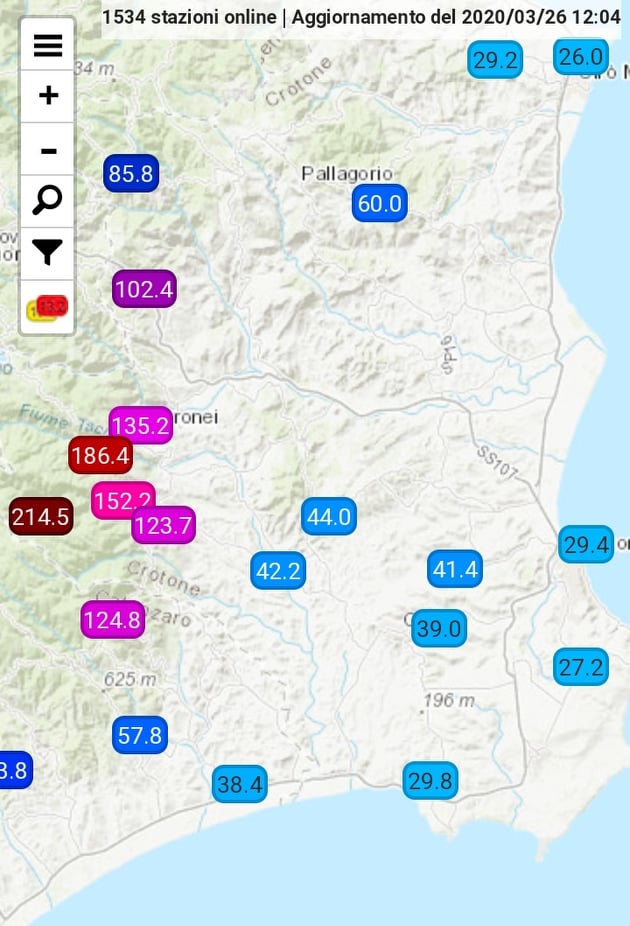
Task: Tap the 39.0 station marker
Action: point(439,628)
